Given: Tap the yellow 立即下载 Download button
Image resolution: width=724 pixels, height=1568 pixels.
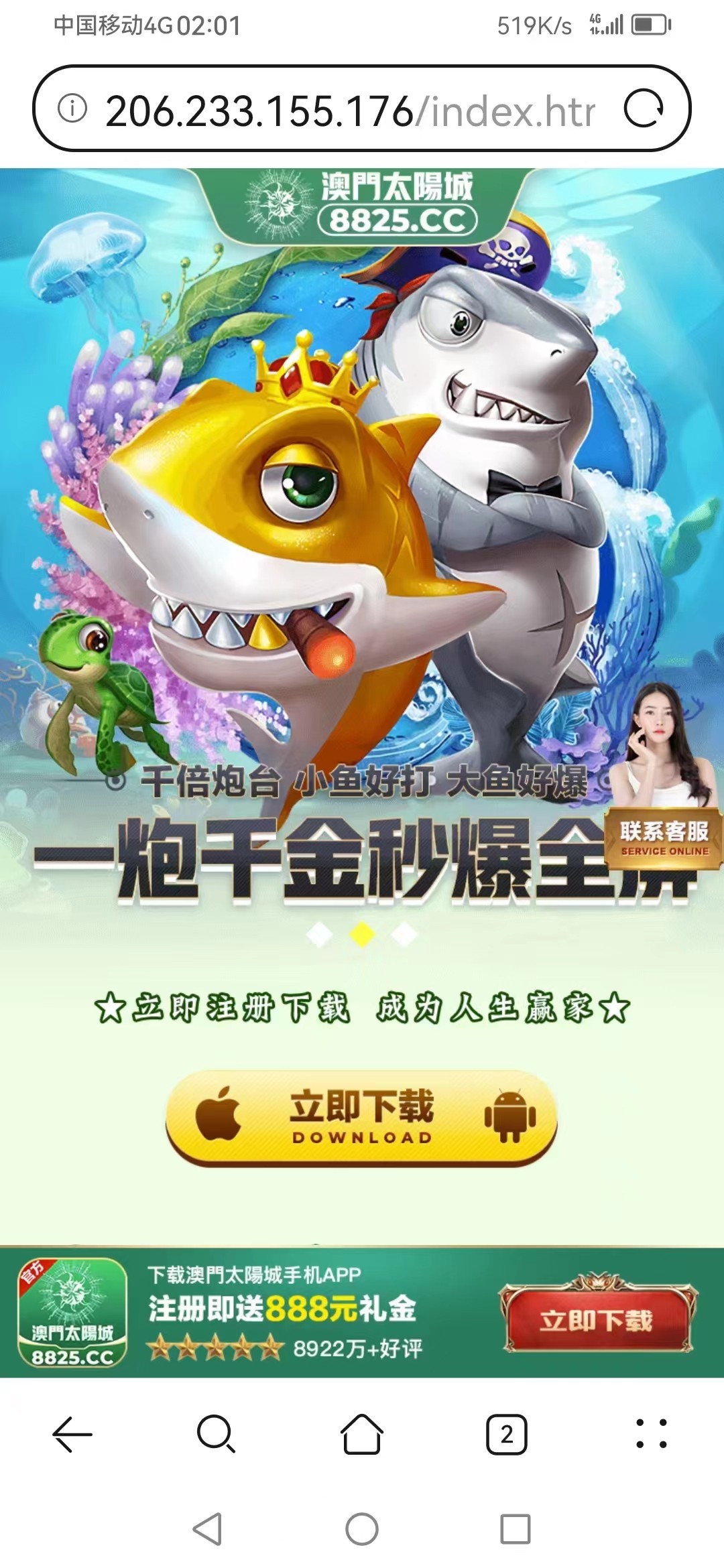Looking at the screenshot, I should click(x=362, y=1118).
